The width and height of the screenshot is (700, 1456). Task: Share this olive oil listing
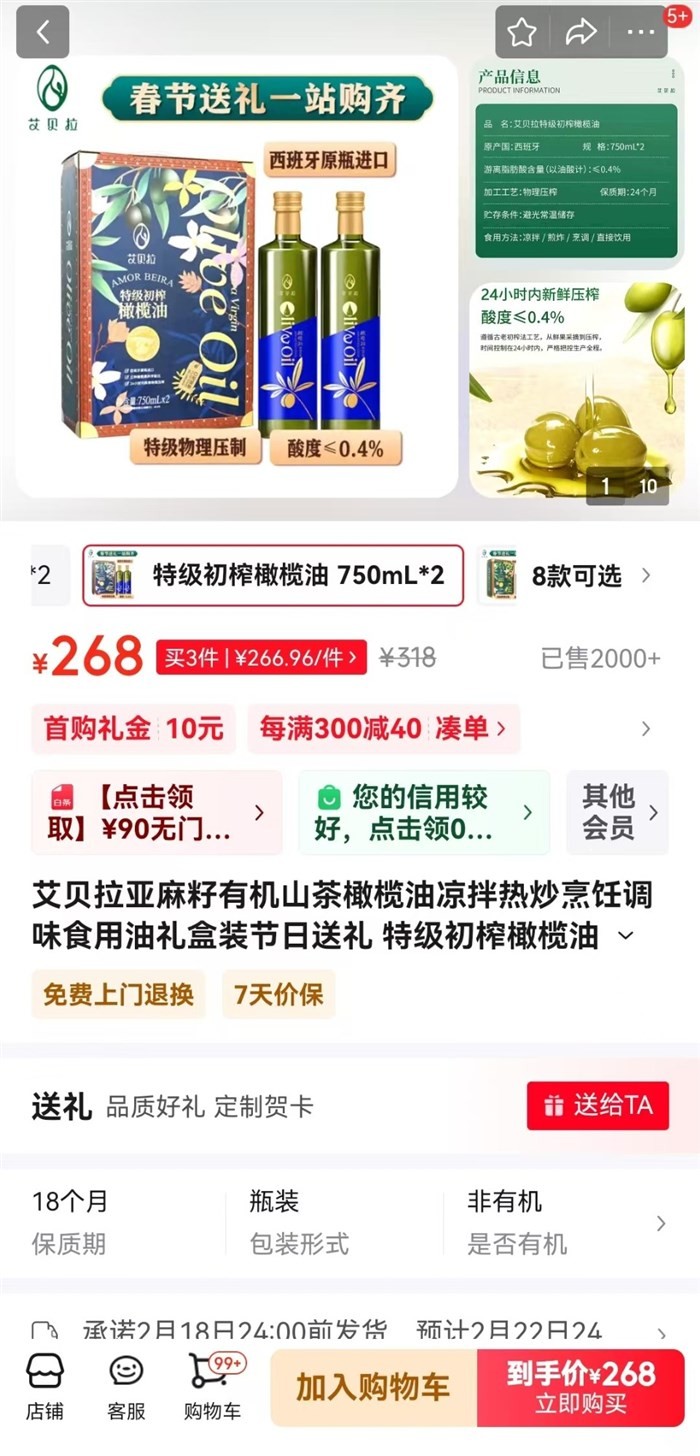tap(581, 32)
